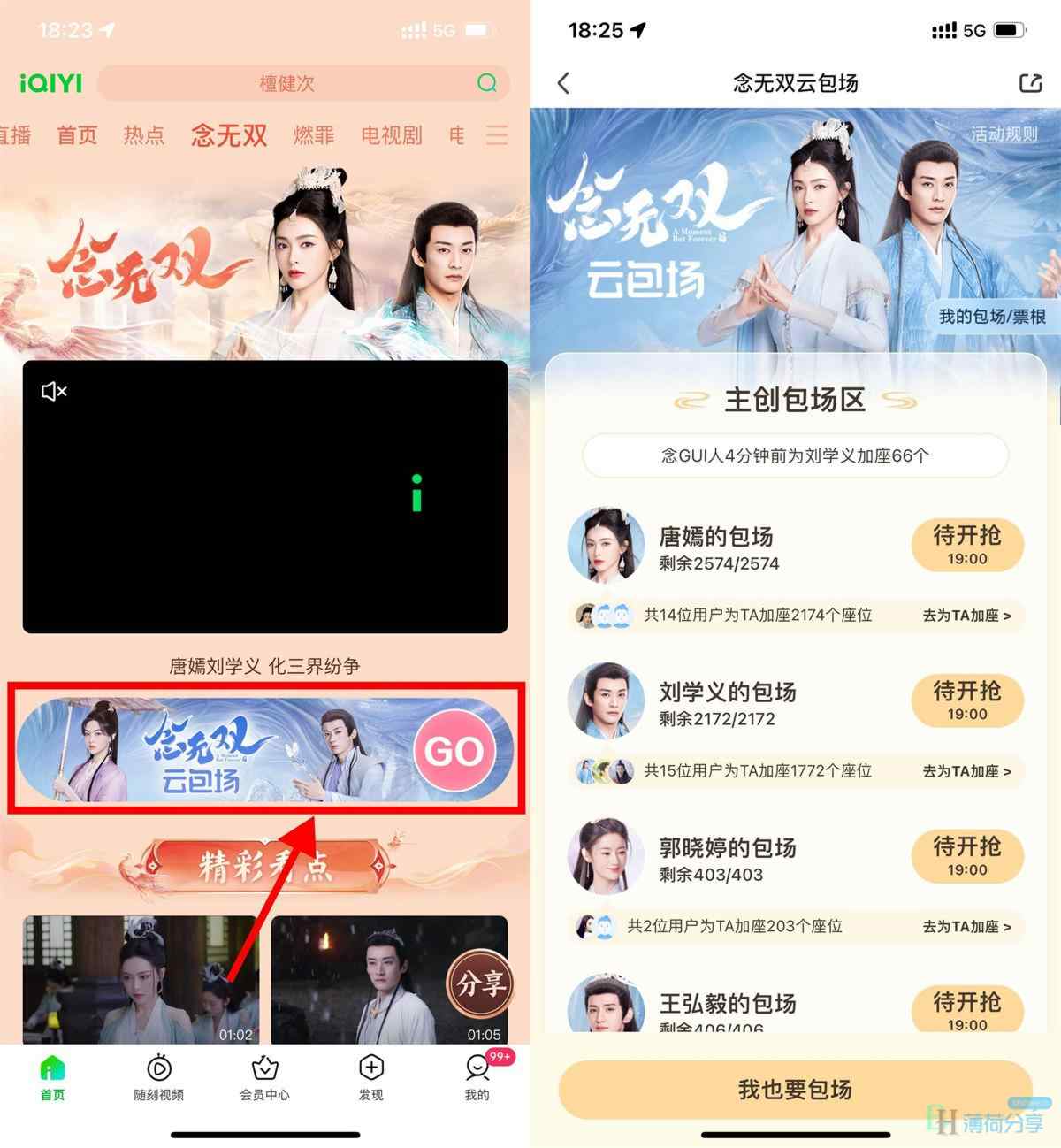Open the 我的 profile tab
Image resolution: width=1061 pixels, height=1148 pixels.
(x=477, y=1076)
